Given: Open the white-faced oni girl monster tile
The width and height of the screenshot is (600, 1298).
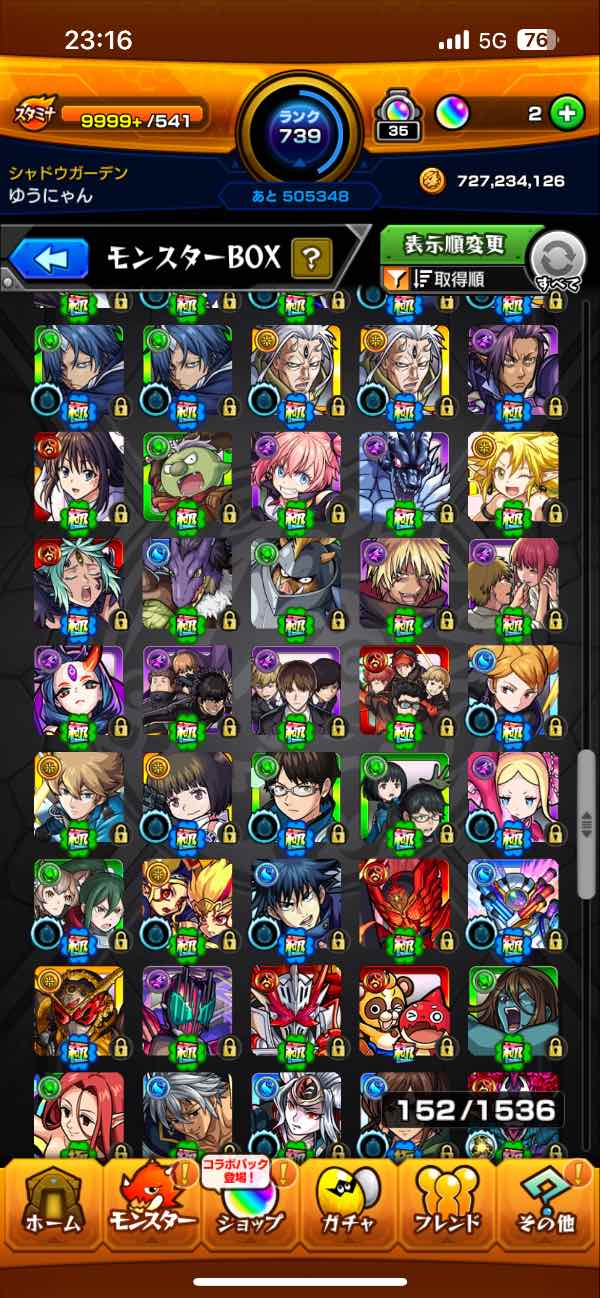Looking at the screenshot, I should 79,691.
